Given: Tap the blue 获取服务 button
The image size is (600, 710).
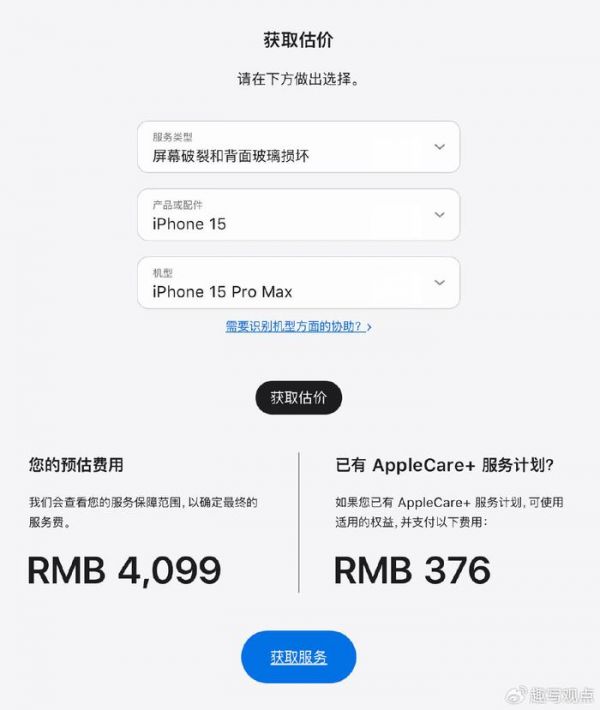Looking at the screenshot, I should pos(298,657).
